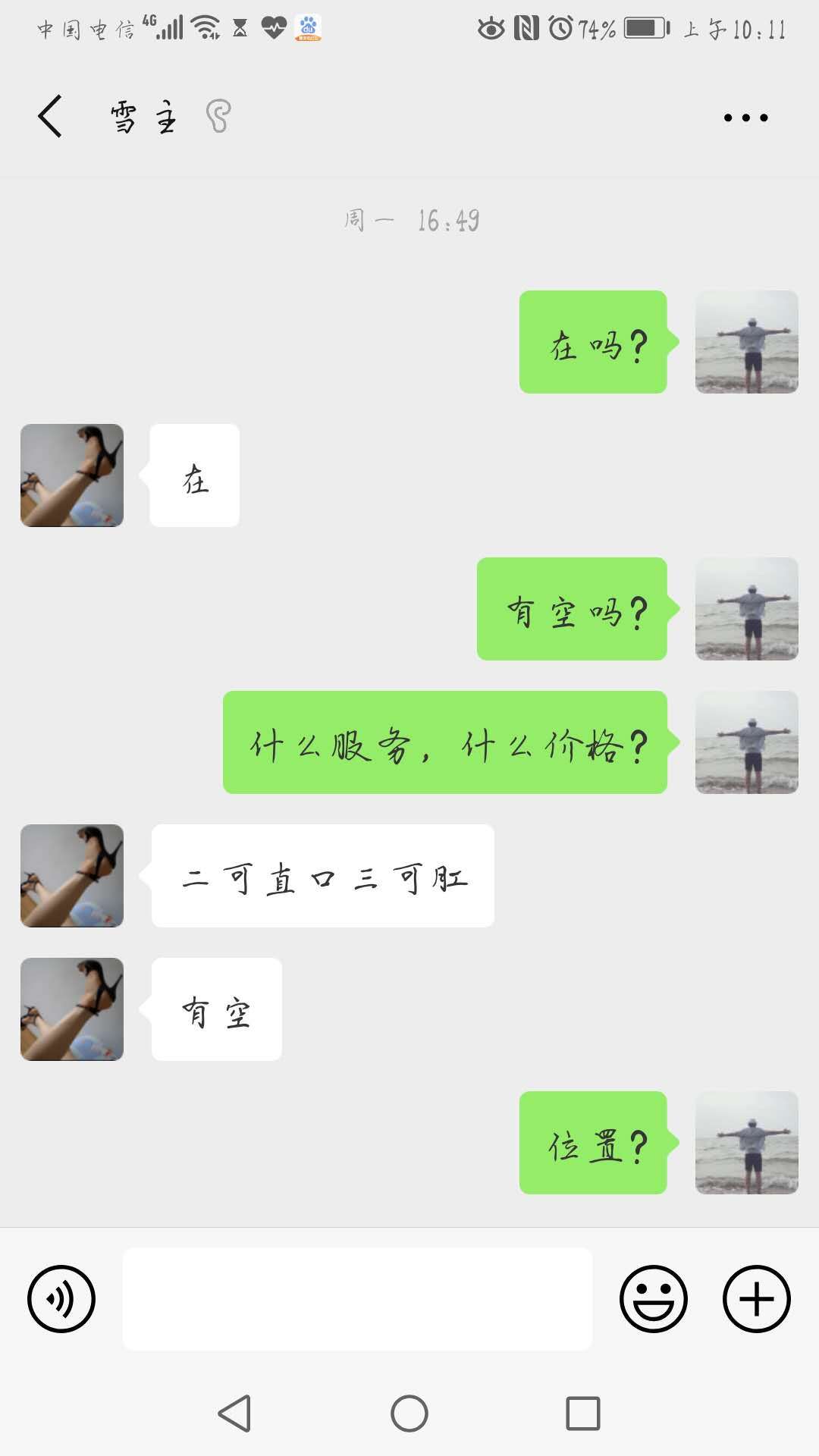Viewport: 819px width, 1456px height.
Task: Open the emoji sticker panel
Action: [653, 1299]
